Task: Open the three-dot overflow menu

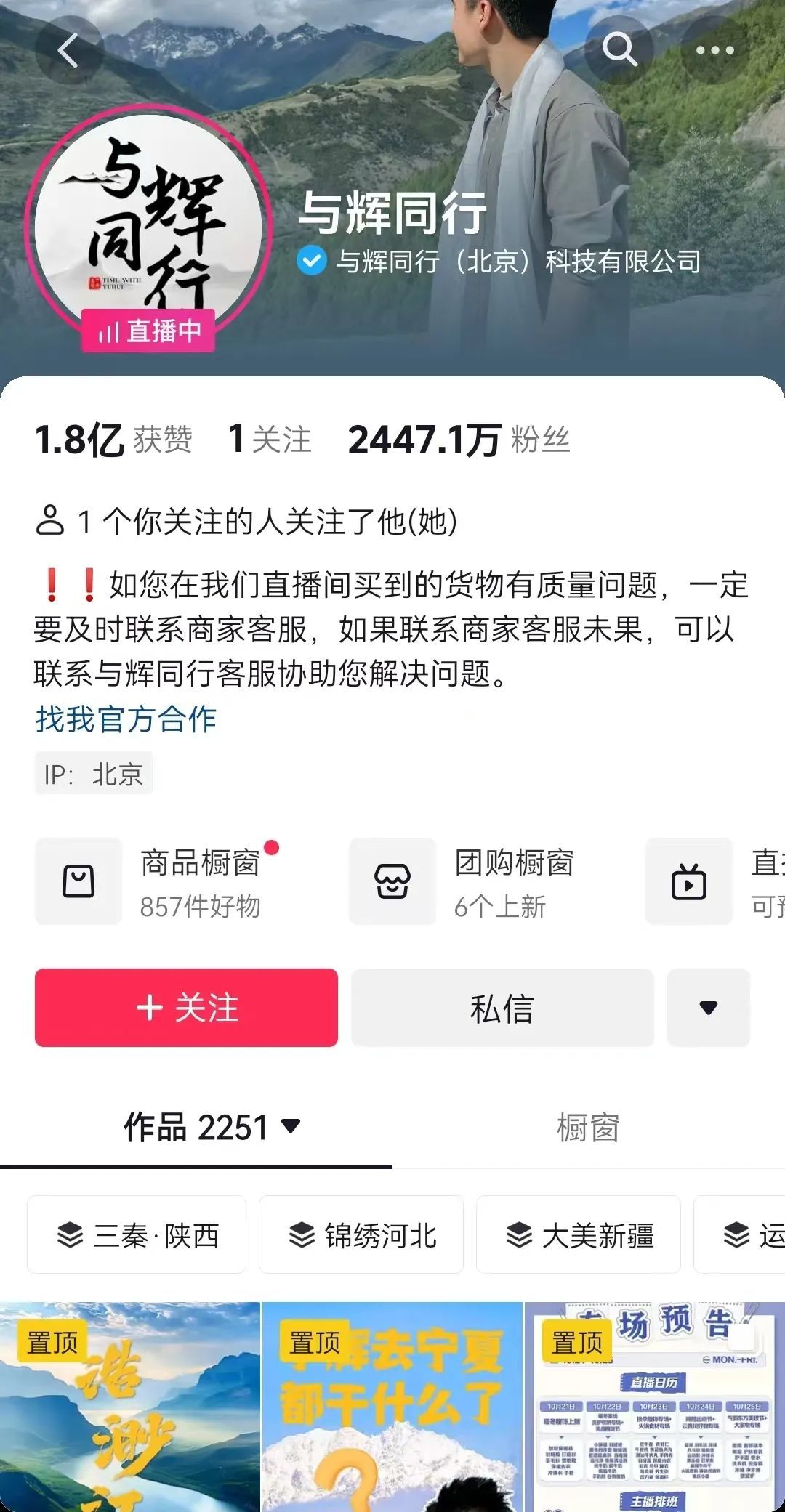Action: coord(714,50)
